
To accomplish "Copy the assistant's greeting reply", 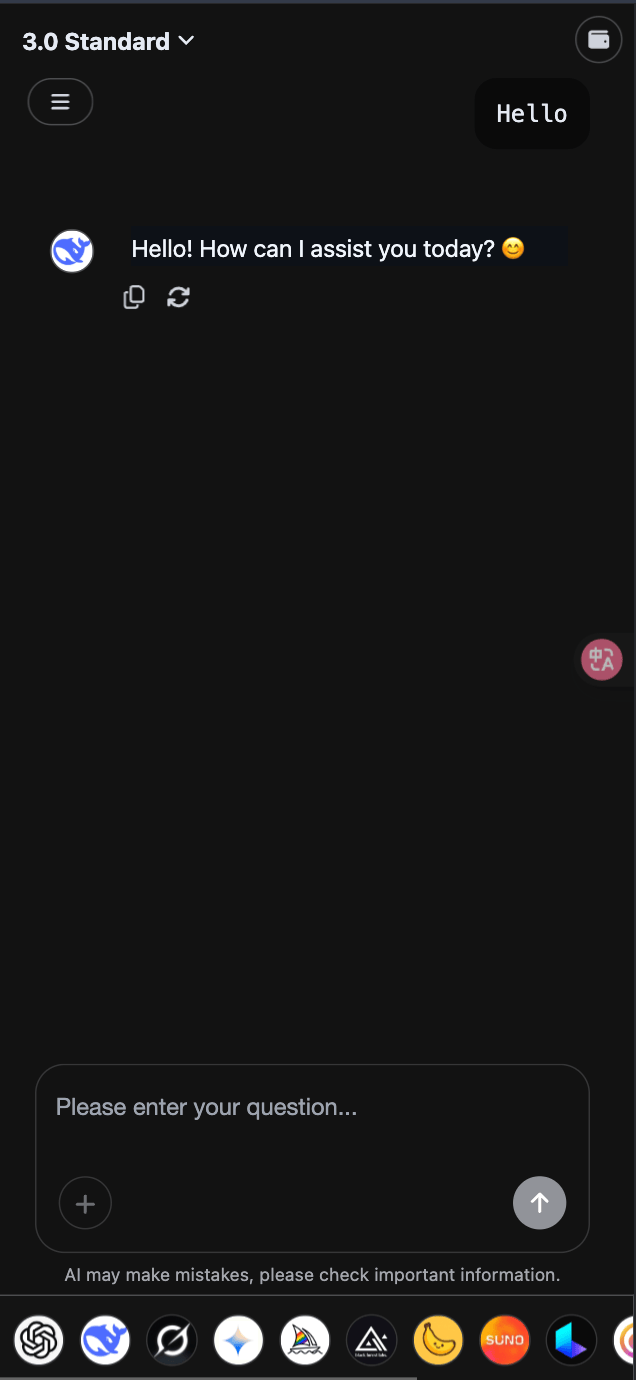I will pos(134,297).
